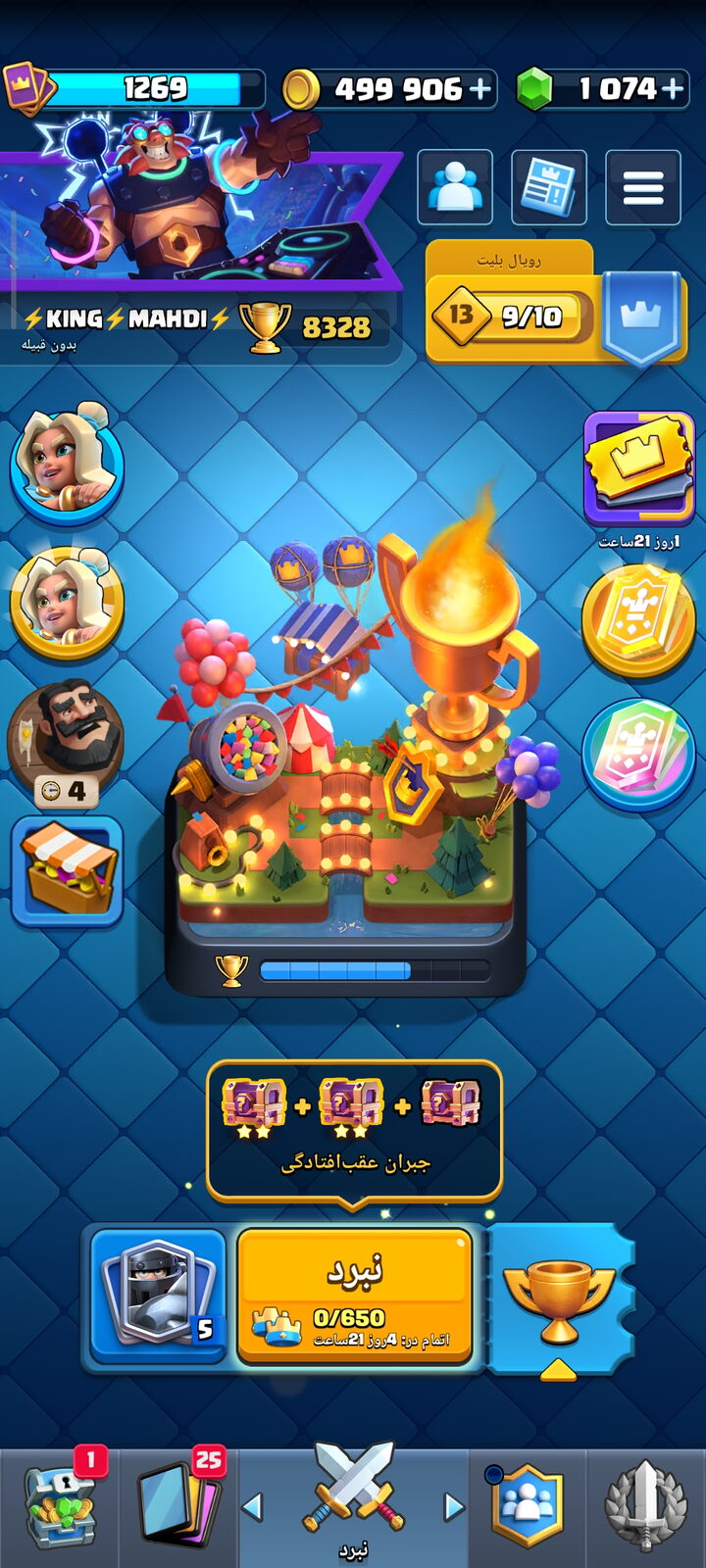Open the gold card token button

[x=638, y=621]
